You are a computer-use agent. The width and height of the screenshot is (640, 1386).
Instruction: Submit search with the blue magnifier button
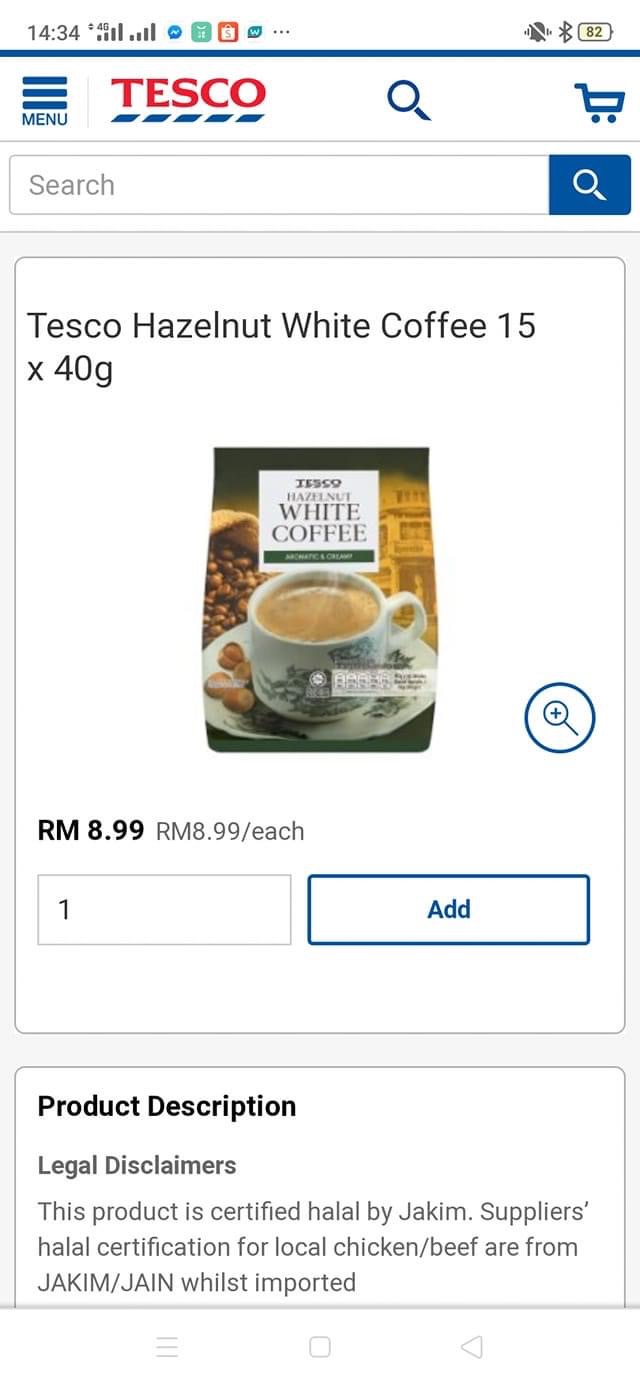pos(589,185)
